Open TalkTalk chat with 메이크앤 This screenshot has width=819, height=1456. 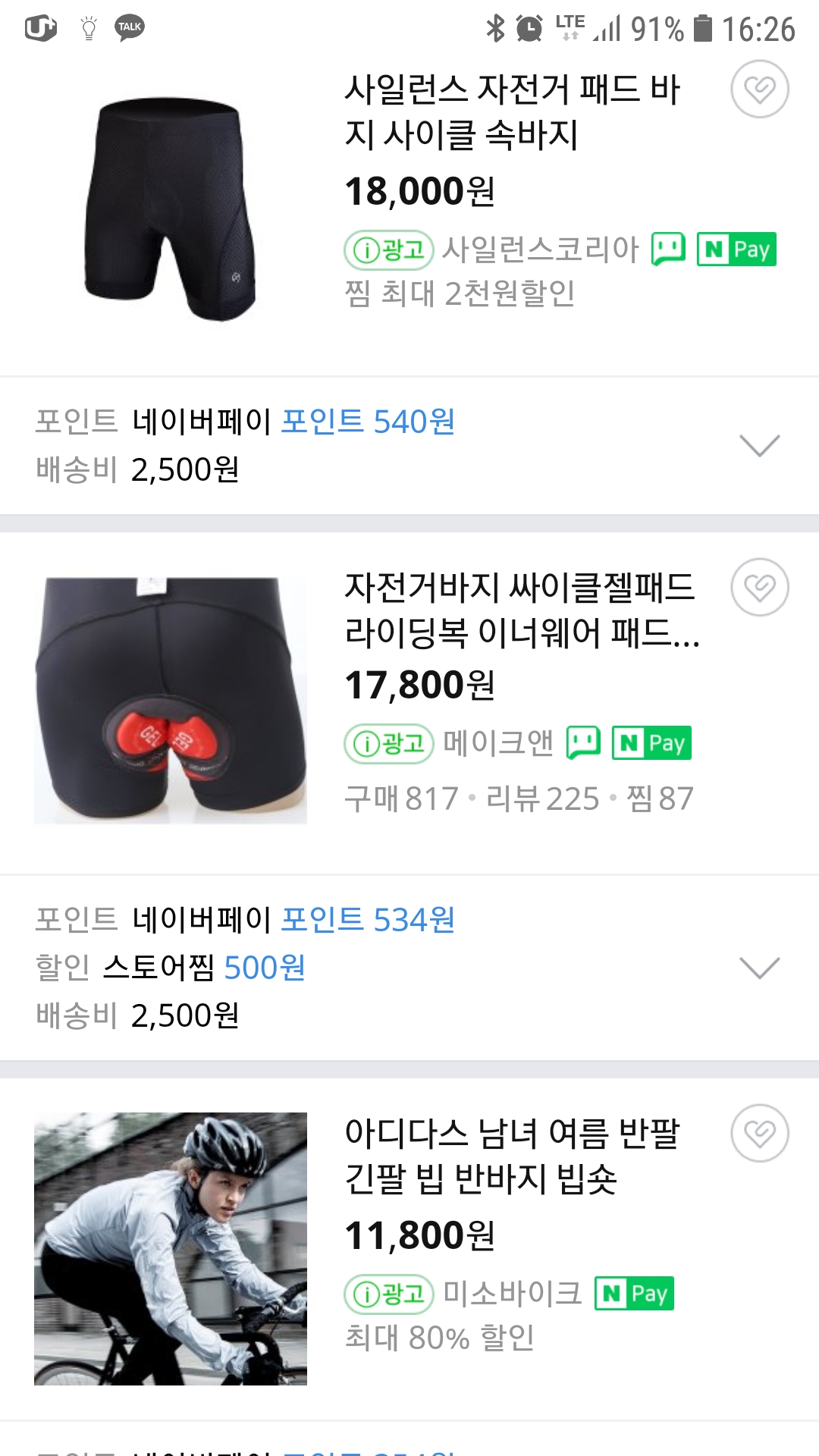[583, 743]
